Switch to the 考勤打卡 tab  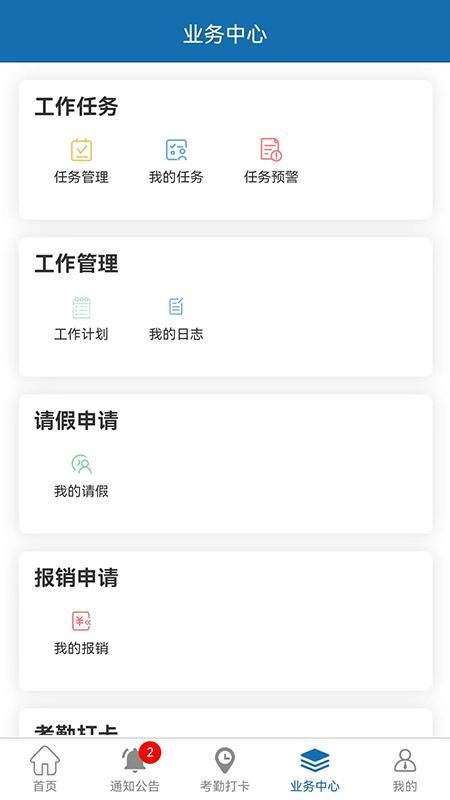(x=224, y=769)
